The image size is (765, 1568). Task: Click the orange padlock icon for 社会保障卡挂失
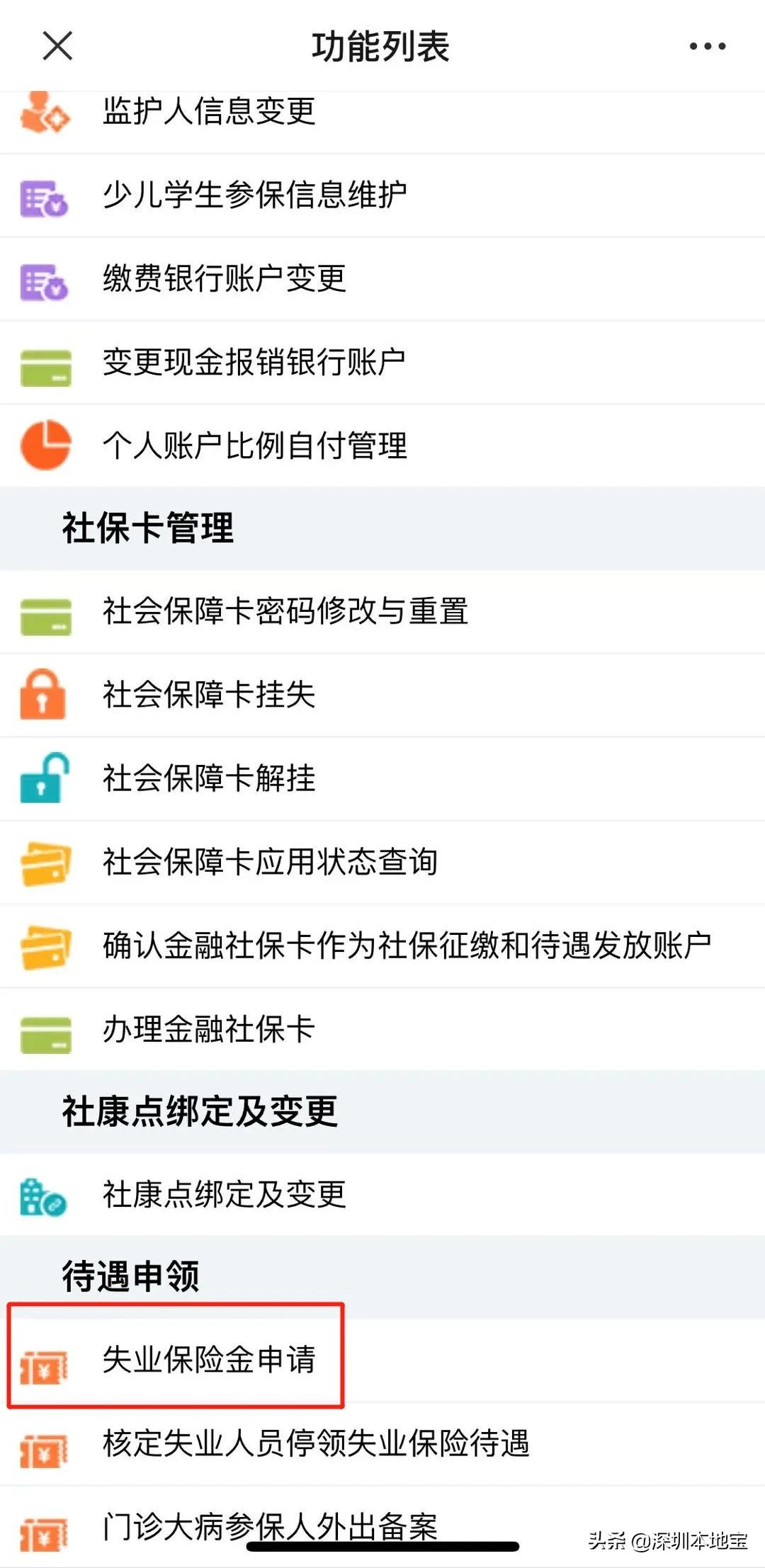tap(44, 694)
